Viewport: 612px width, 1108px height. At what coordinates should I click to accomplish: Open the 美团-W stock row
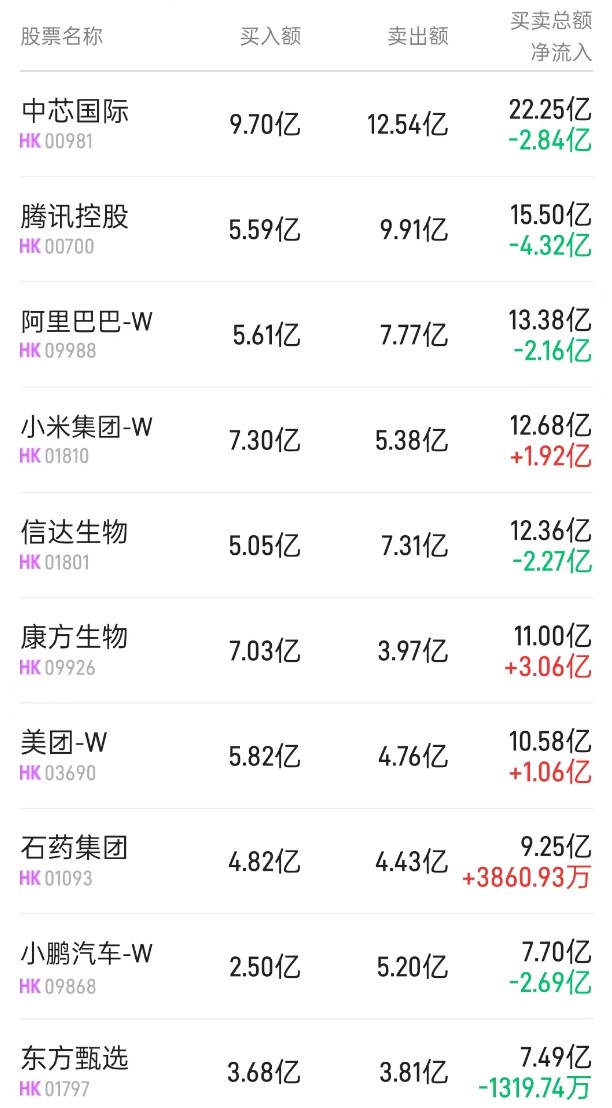tap(64, 743)
